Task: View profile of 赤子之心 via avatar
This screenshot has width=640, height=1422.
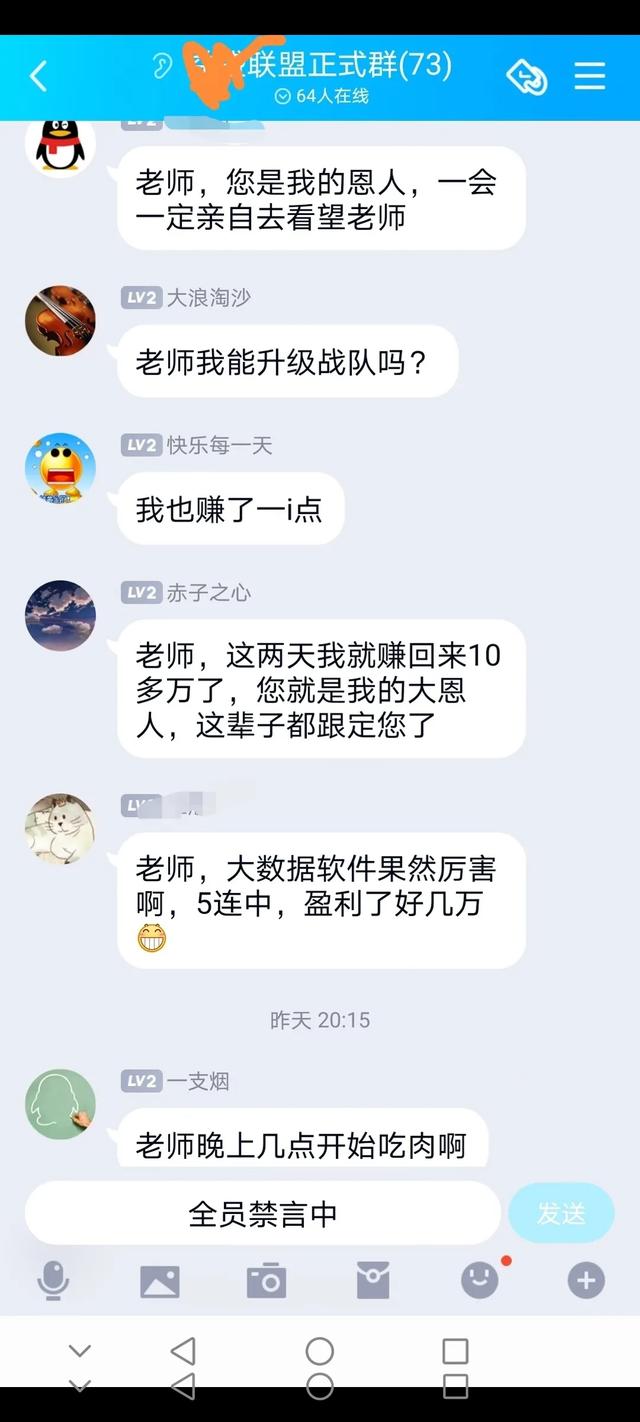Action: click(60, 615)
